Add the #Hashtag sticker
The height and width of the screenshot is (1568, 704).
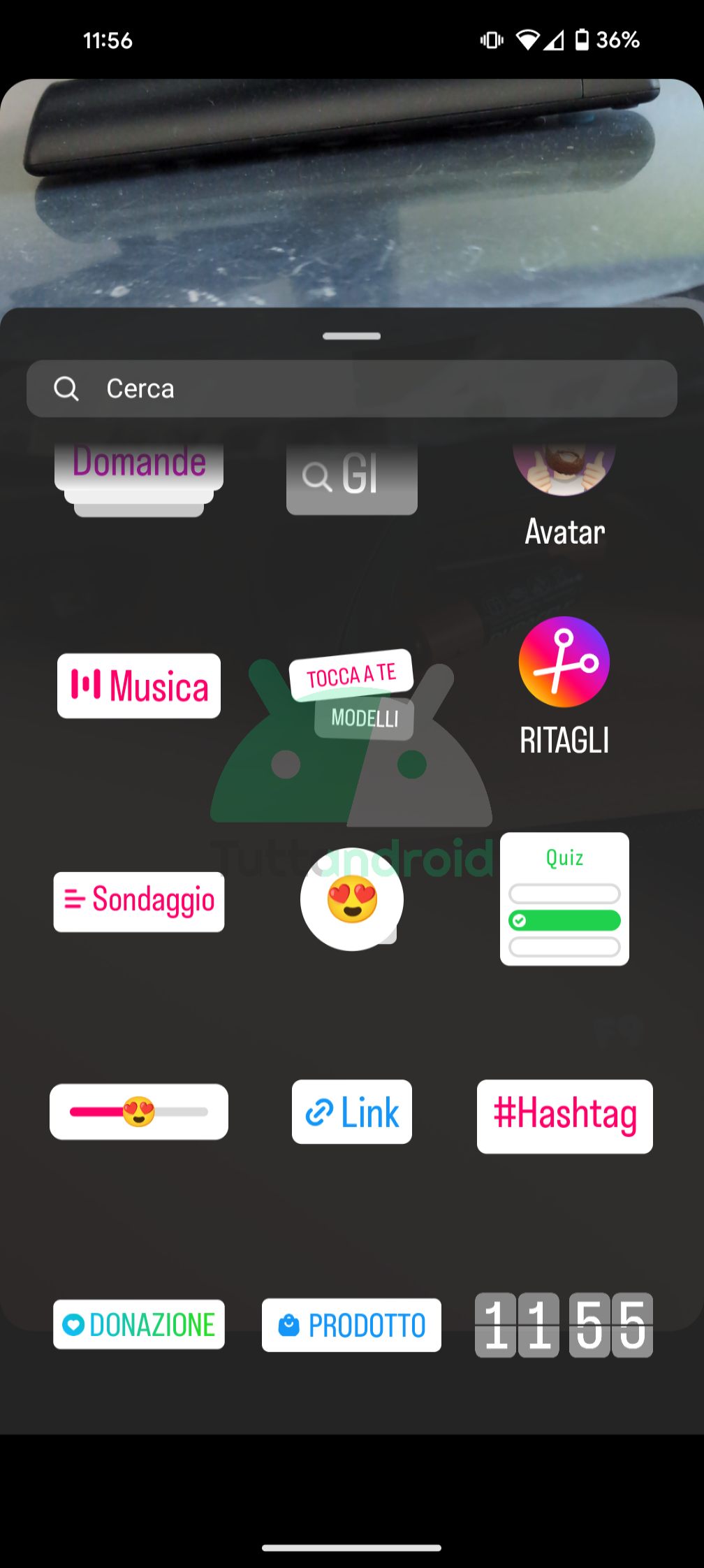tap(564, 1116)
